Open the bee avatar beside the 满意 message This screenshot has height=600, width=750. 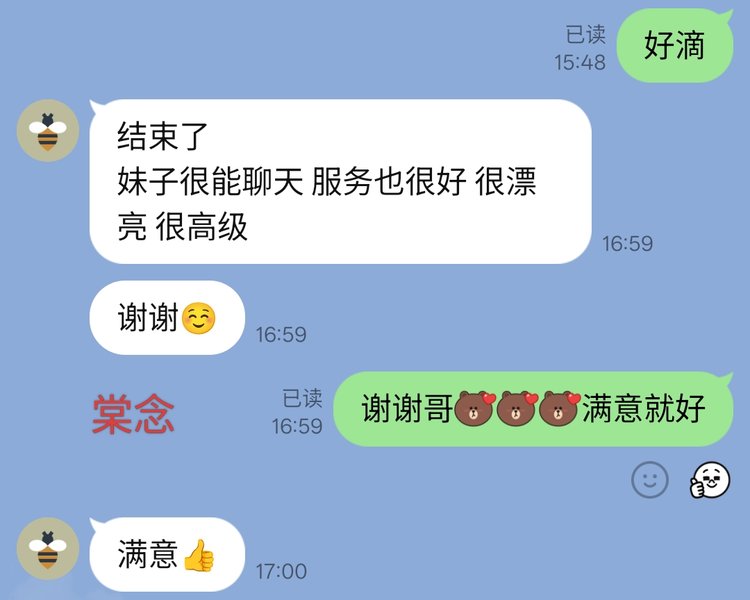[x=48, y=548]
